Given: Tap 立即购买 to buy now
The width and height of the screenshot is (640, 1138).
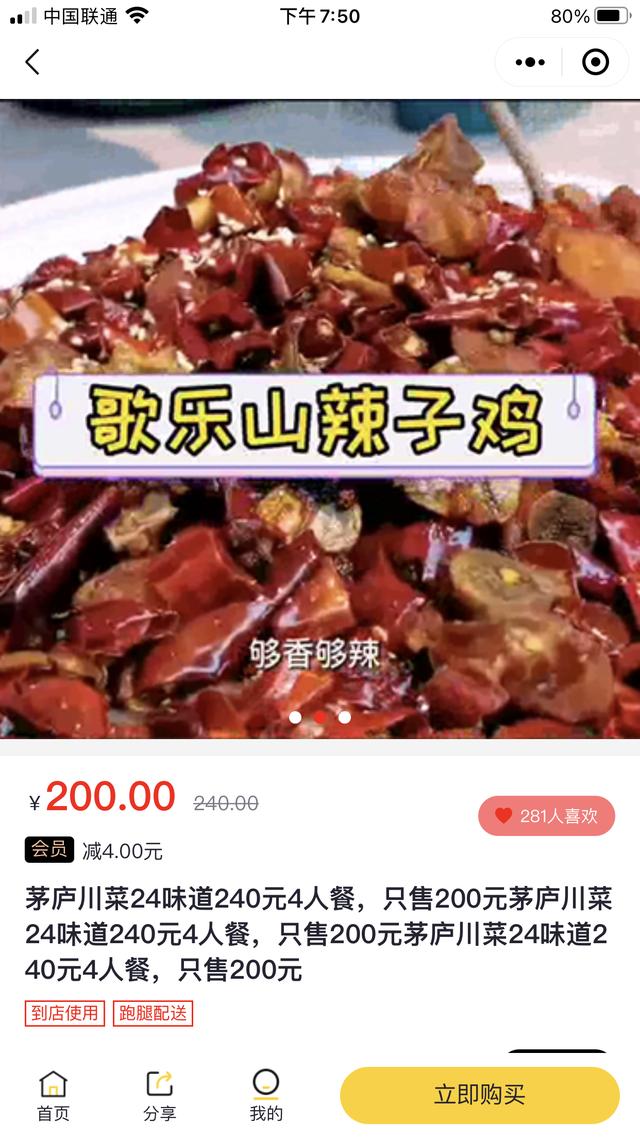Looking at the screenshot, I should 479,1095.
